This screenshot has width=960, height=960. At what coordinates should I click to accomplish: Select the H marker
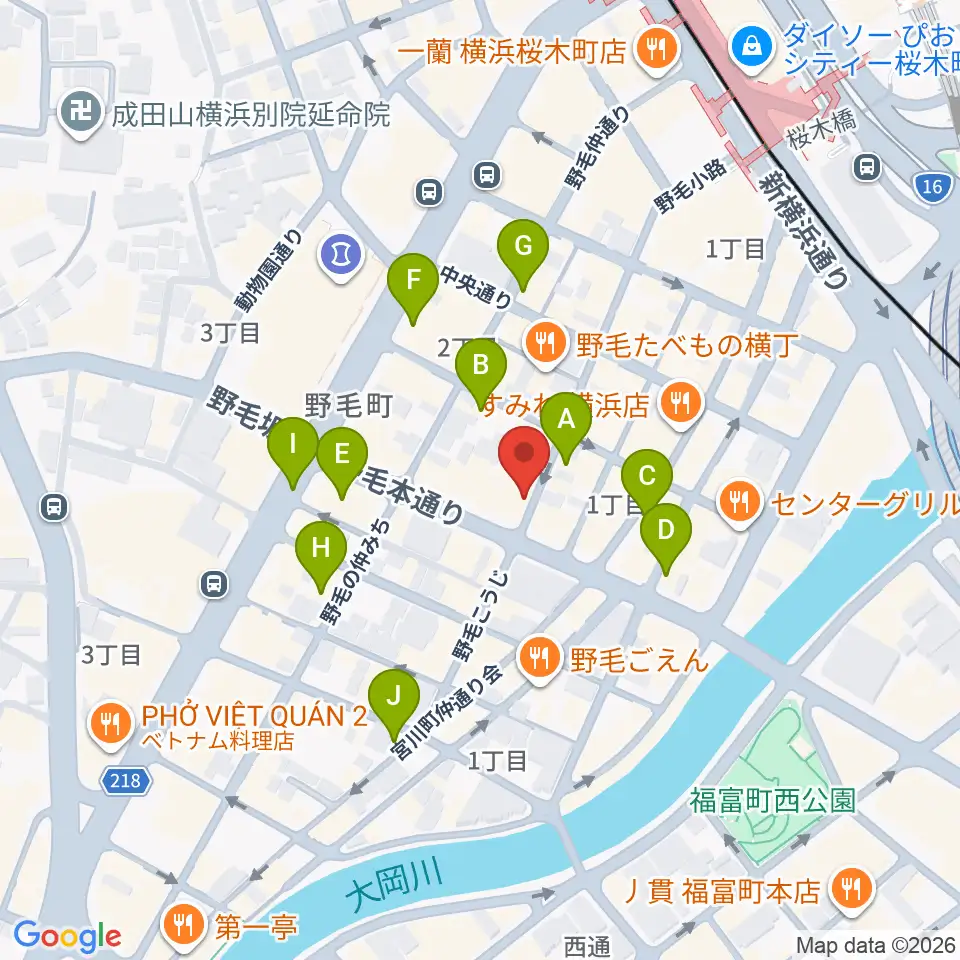point(321,557)
